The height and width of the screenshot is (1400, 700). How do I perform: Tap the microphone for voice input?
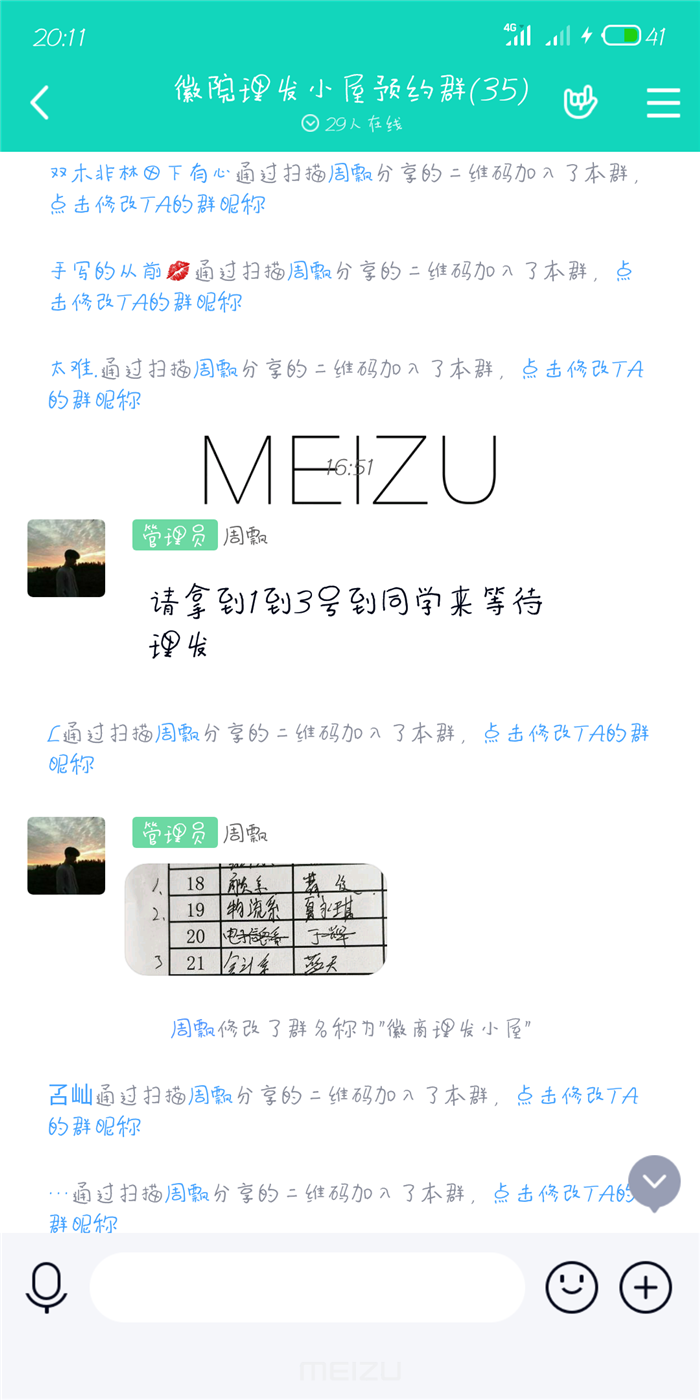click(x=47, y=1286)
